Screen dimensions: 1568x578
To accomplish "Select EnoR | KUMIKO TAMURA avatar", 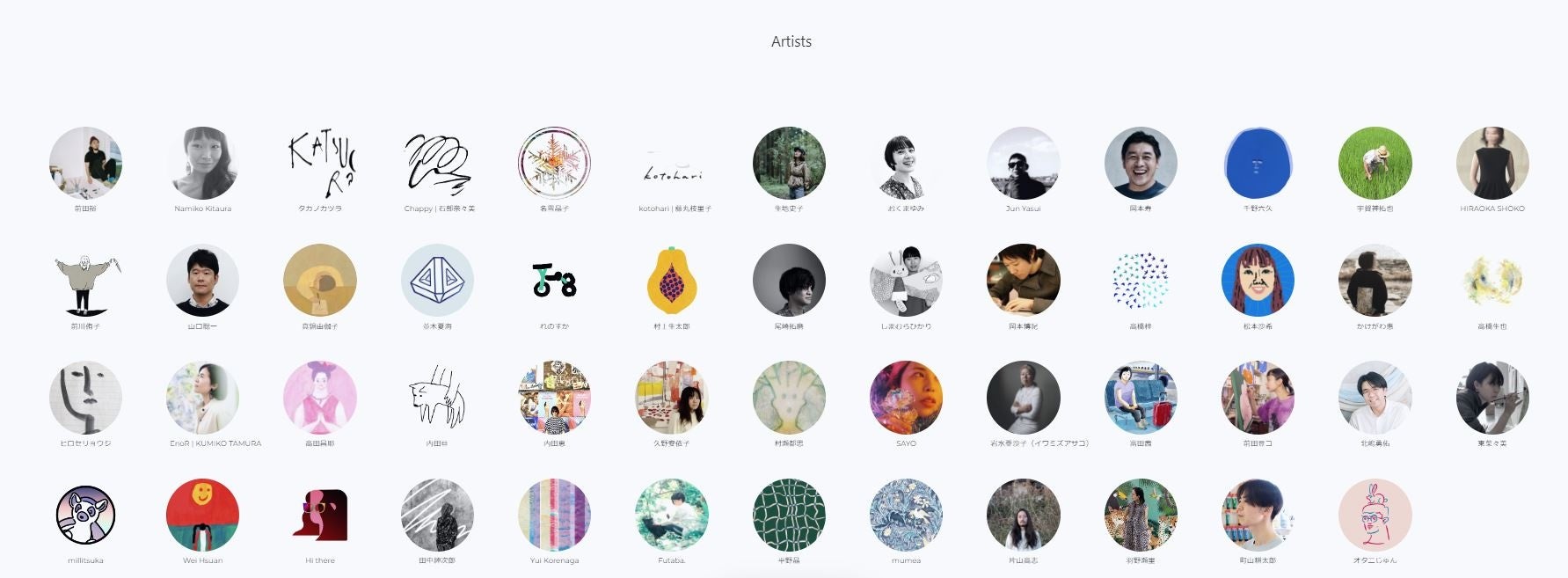I will pyautogui.click(x=203, y=398).
